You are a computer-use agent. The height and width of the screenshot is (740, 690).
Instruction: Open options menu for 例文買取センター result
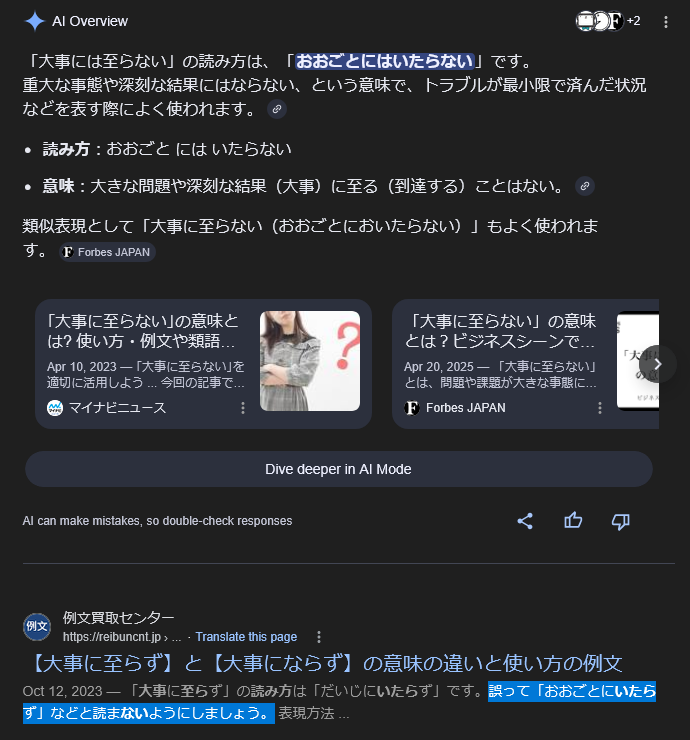pyautogui.click(x=319, y=637)
